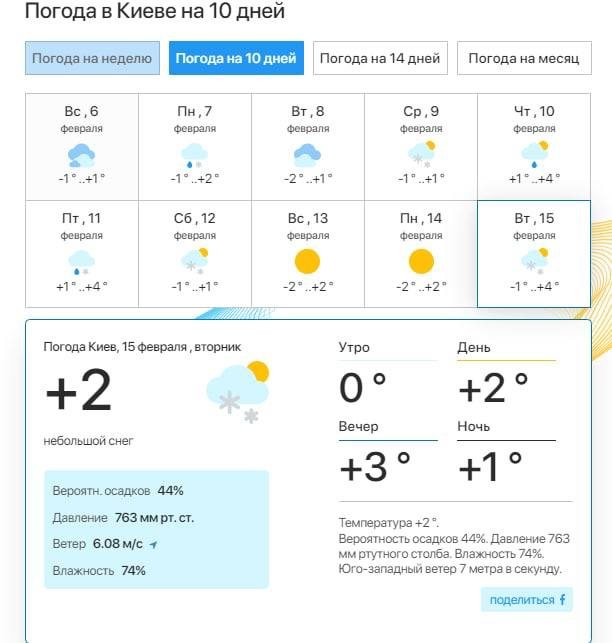Show the Пн, 14 февраля forecast

click(421, 253)
